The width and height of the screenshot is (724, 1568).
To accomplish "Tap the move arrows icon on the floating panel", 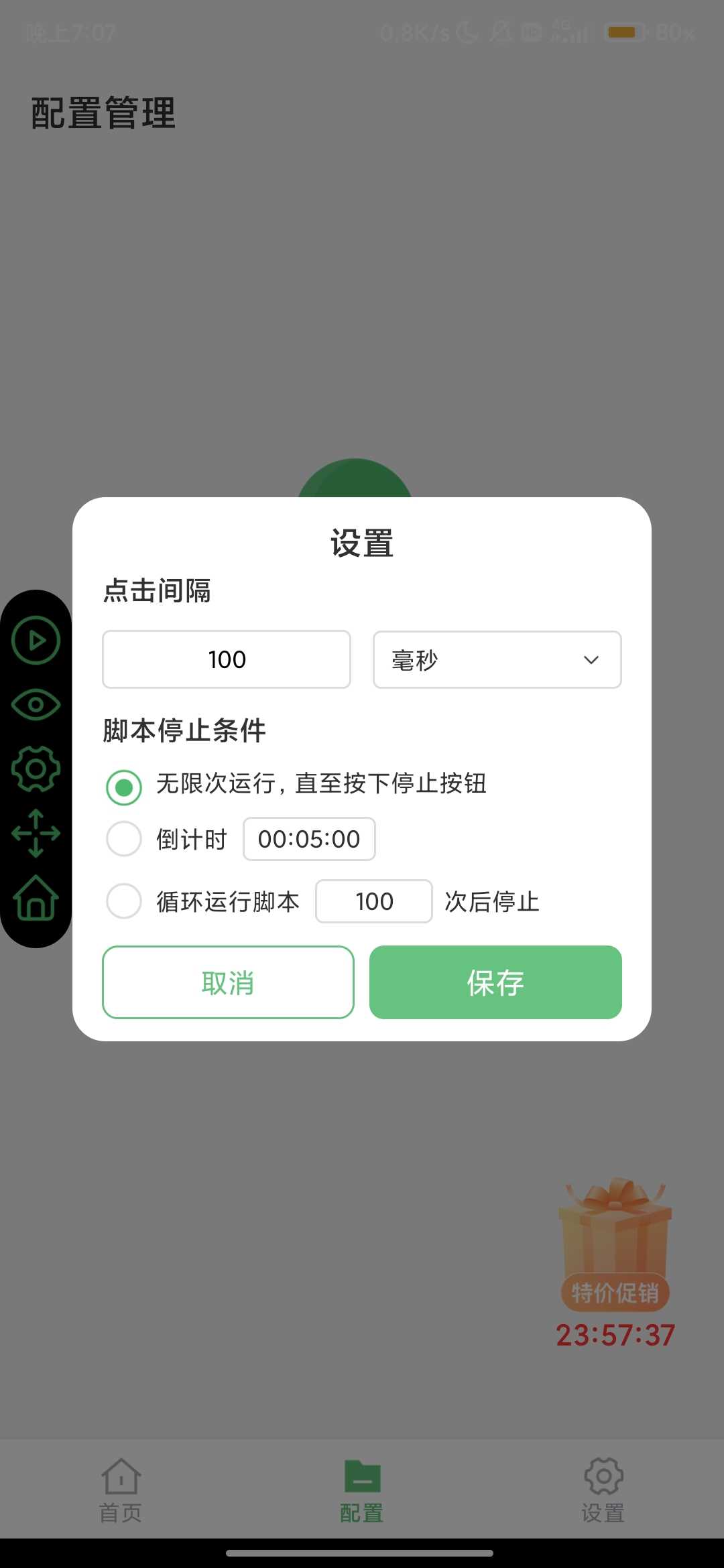I will [36, 833].
